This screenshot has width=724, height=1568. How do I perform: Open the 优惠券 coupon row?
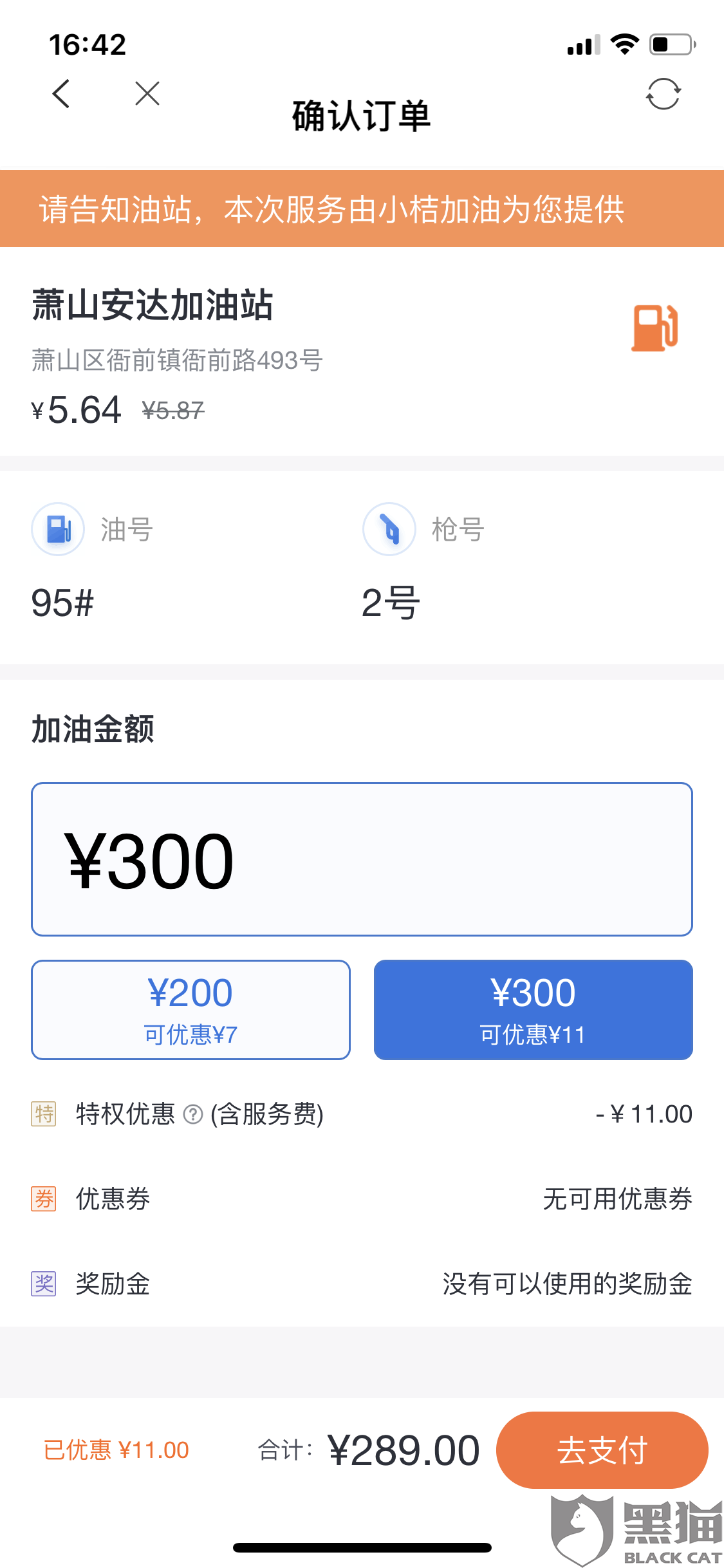click(362, 1199)
